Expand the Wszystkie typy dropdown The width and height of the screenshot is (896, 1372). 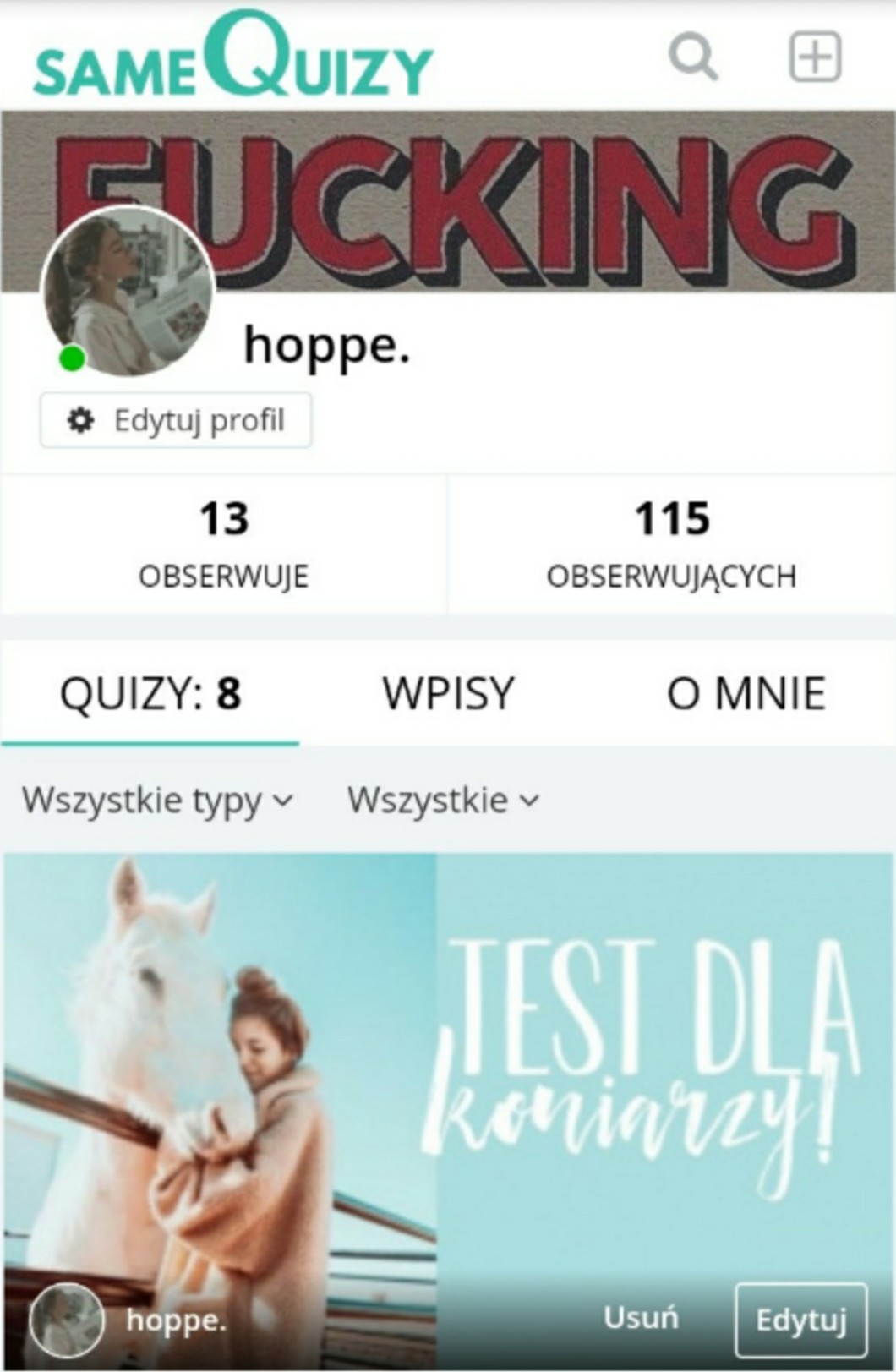(157, 800)
